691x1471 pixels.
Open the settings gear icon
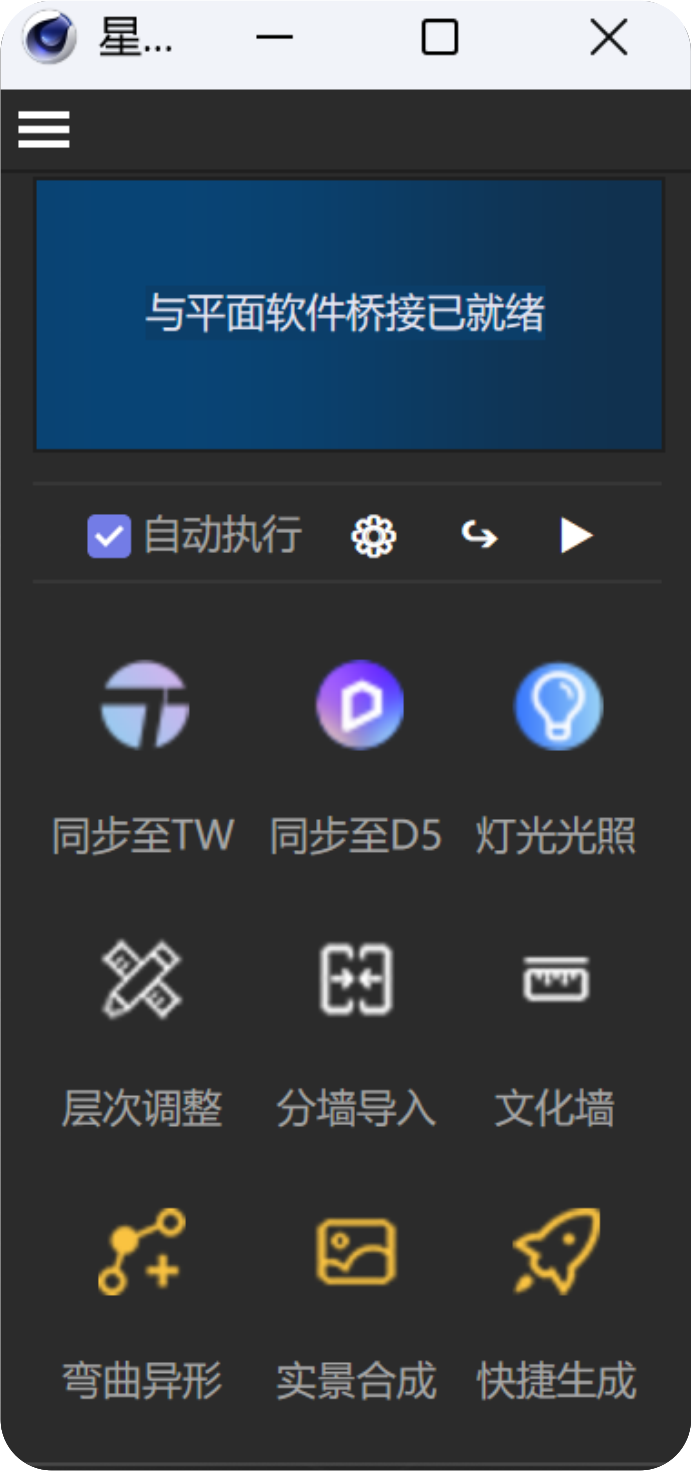click(374, 536)
